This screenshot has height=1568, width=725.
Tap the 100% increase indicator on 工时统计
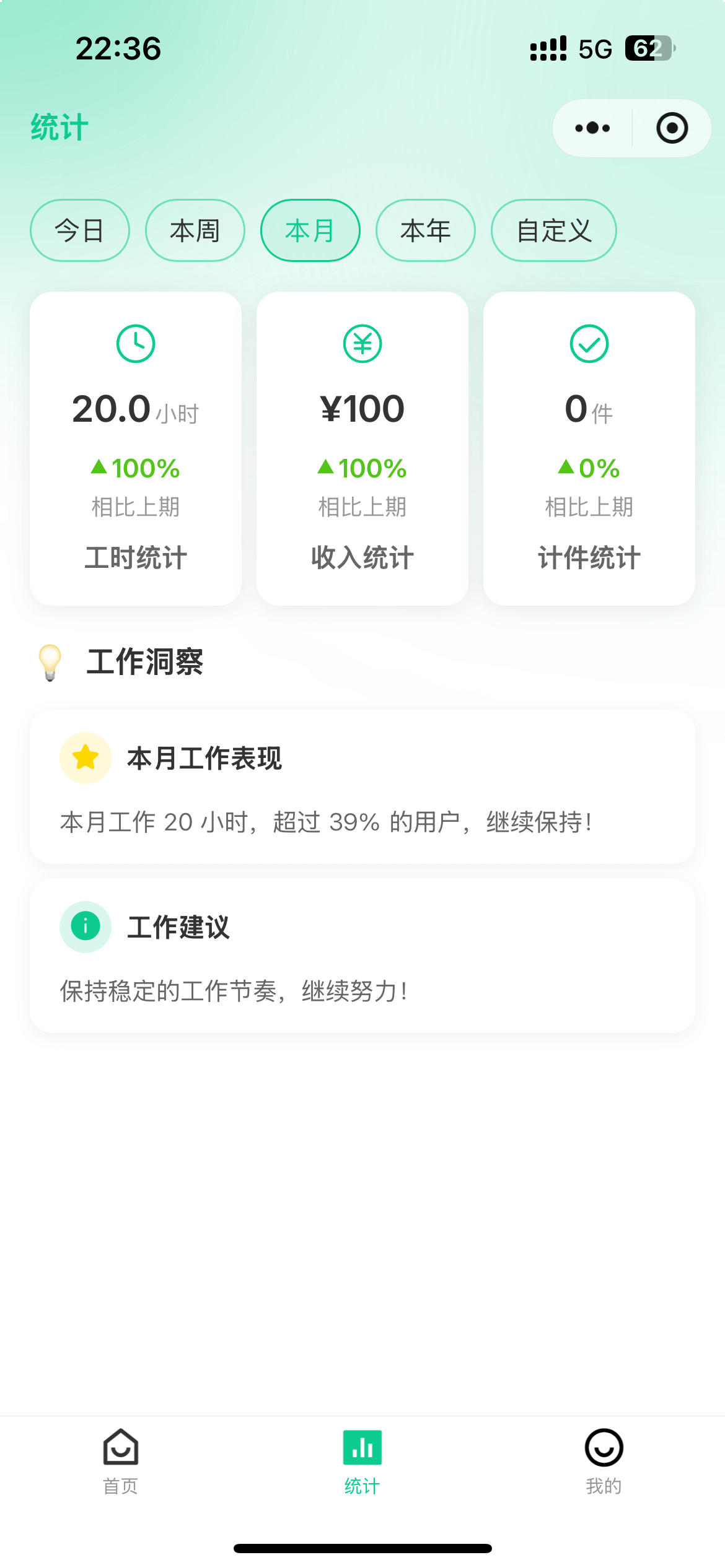coord(136,468)
